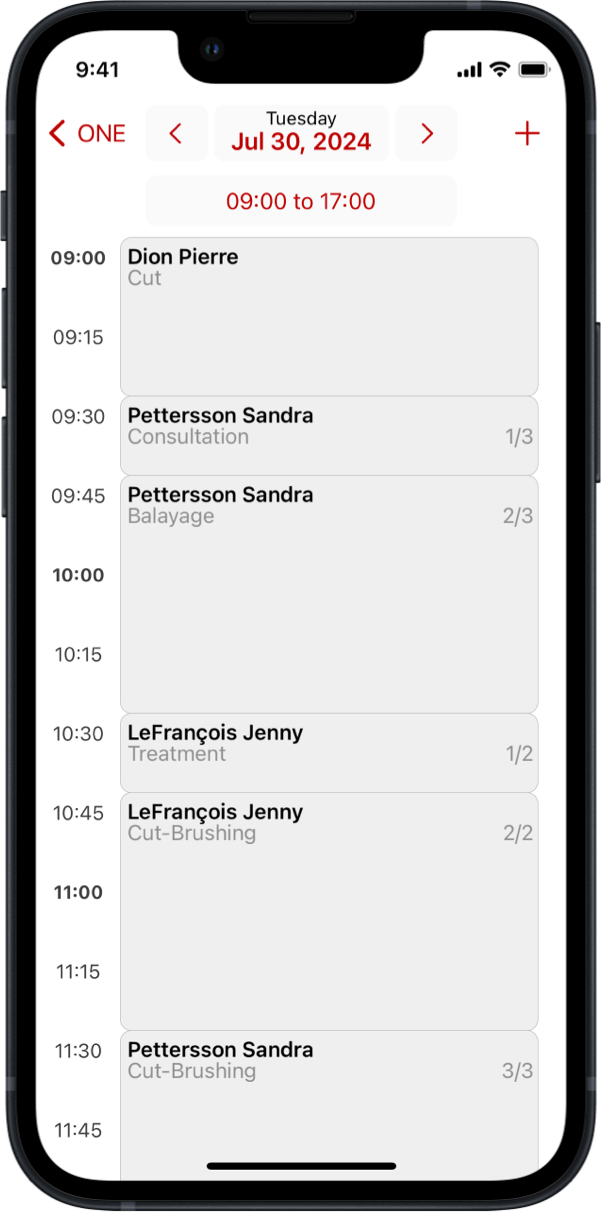Open the date picker for Jul 30, 2024
Image resolution: width=601 pixels, height=1212 pixels.
[301, 133]
